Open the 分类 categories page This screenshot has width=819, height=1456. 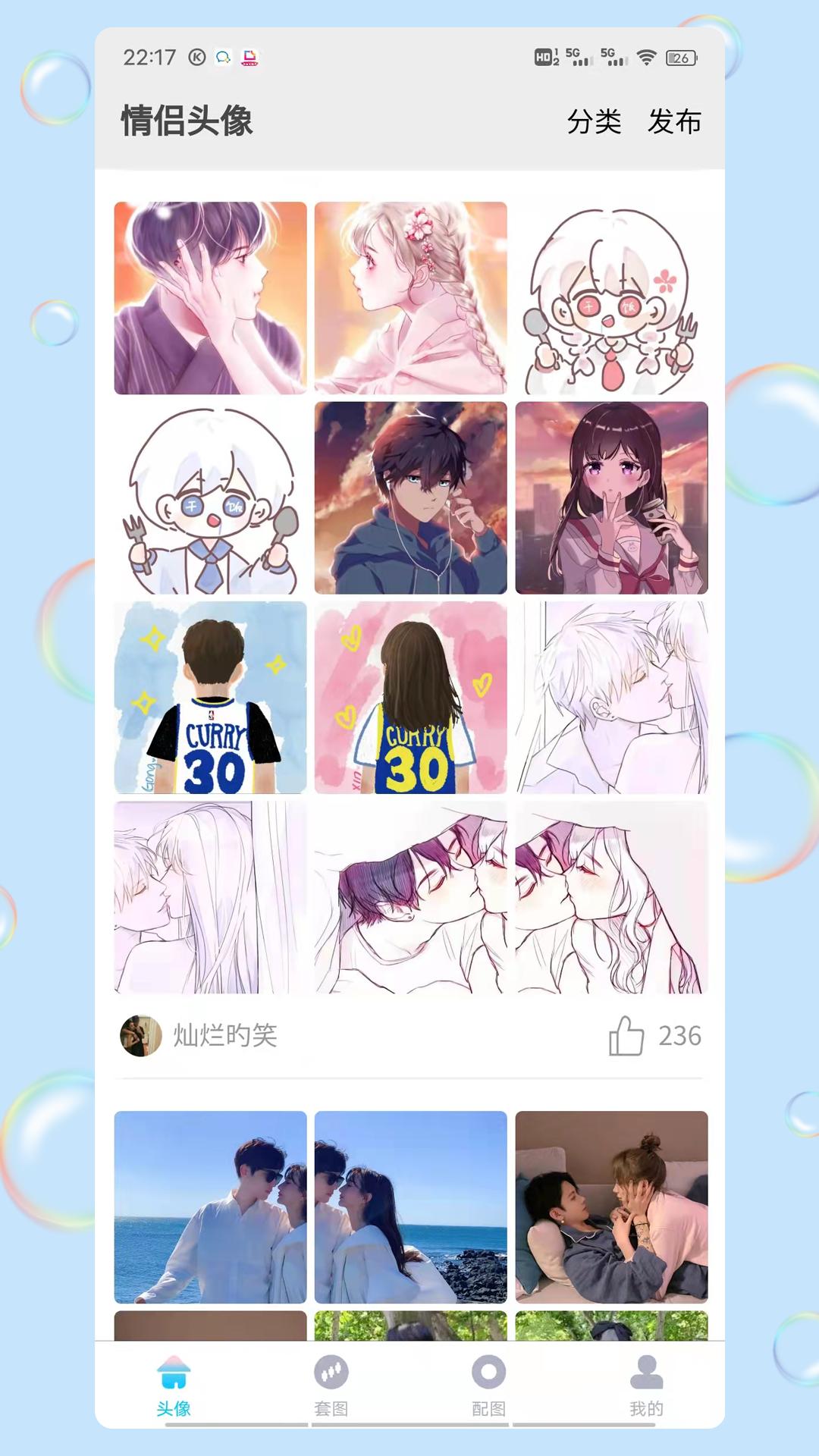(594, 121)
